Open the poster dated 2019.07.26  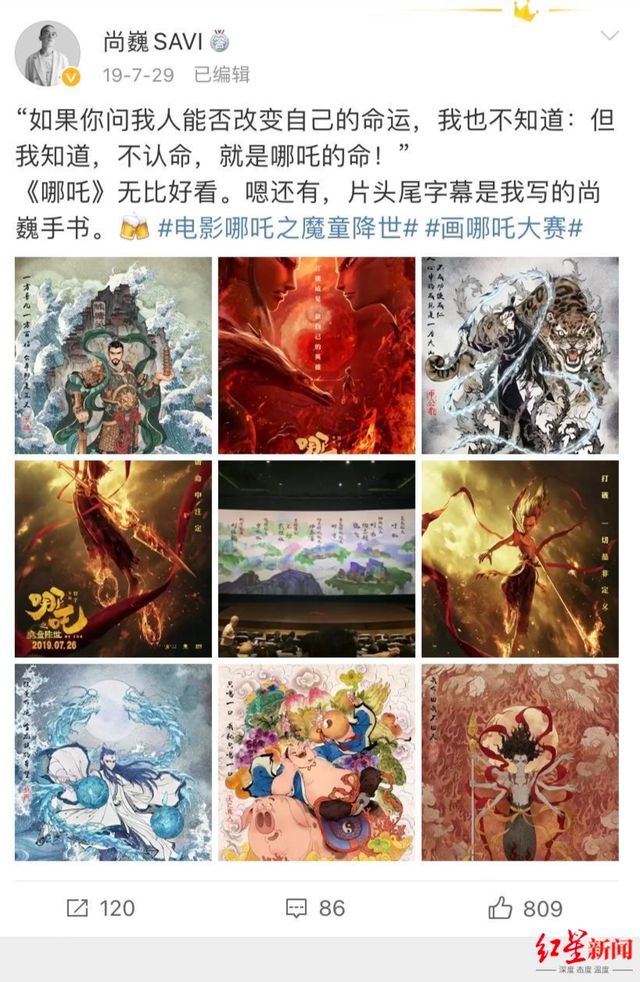coord(113,558)
